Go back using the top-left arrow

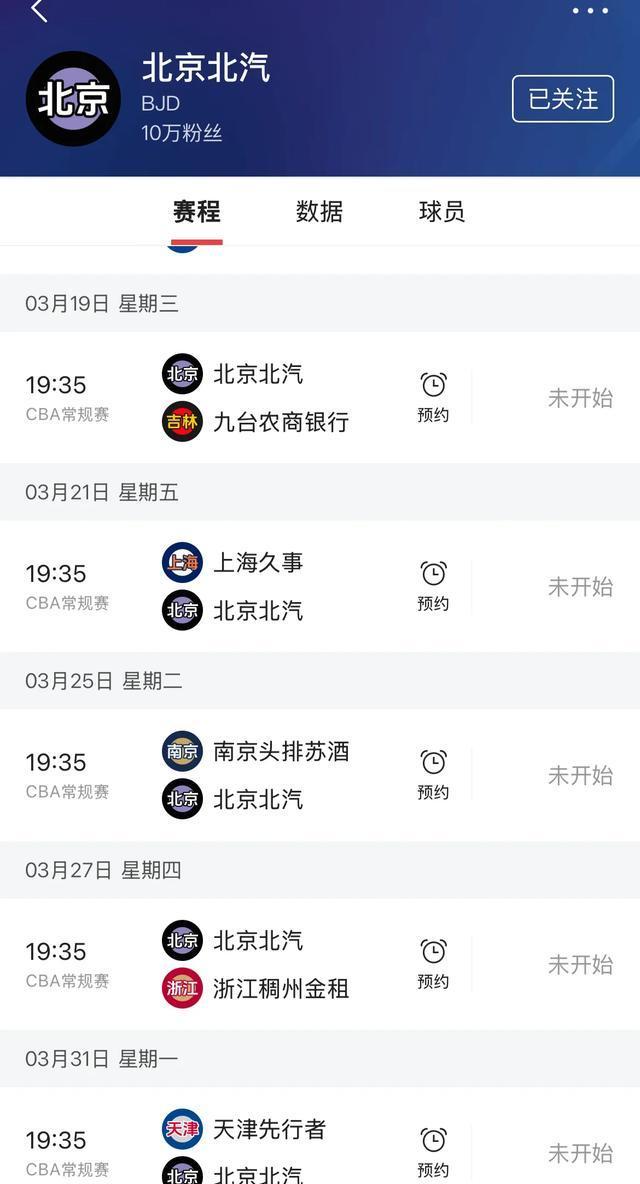[39, 11]
